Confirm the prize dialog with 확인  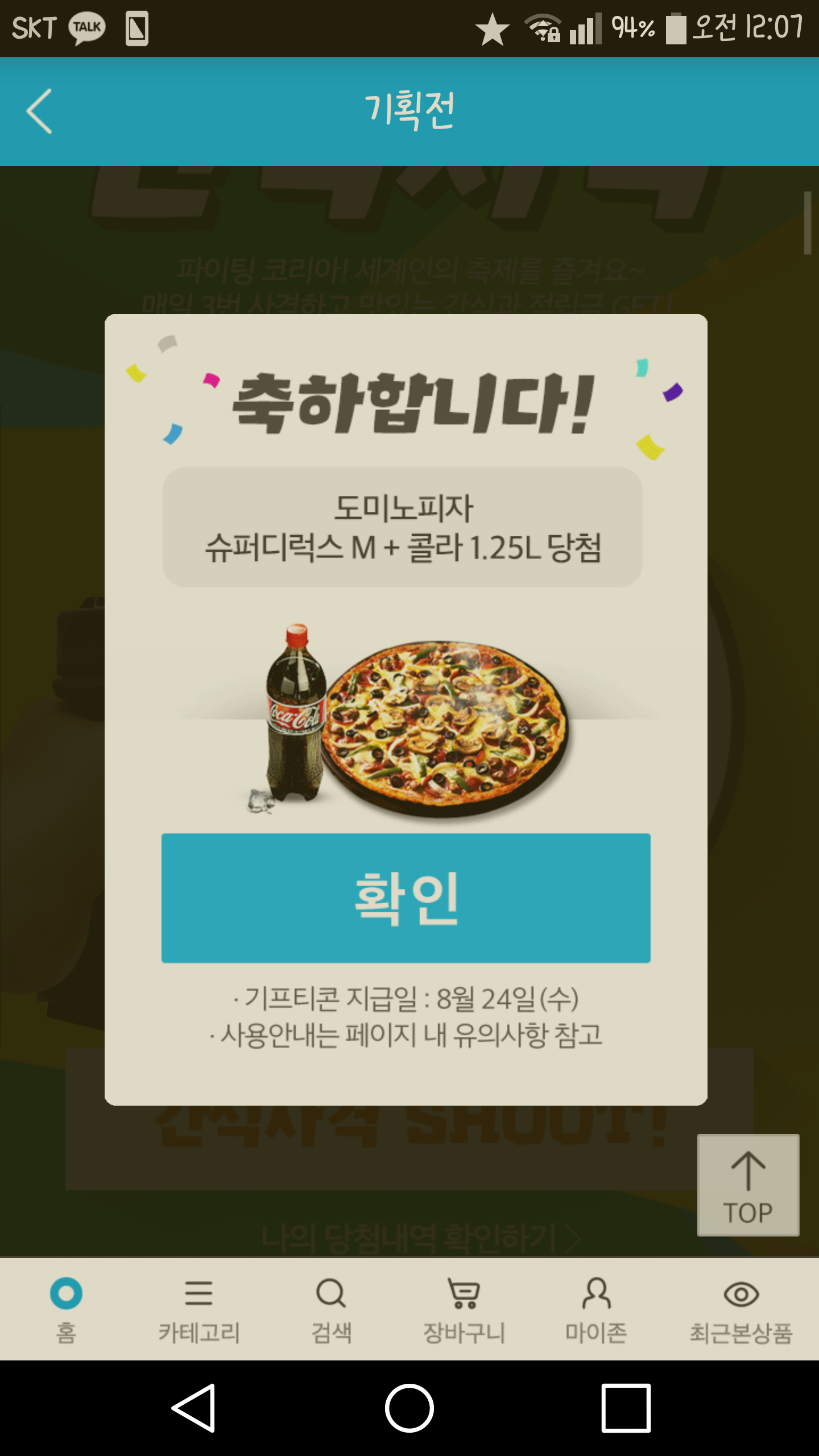406,897
